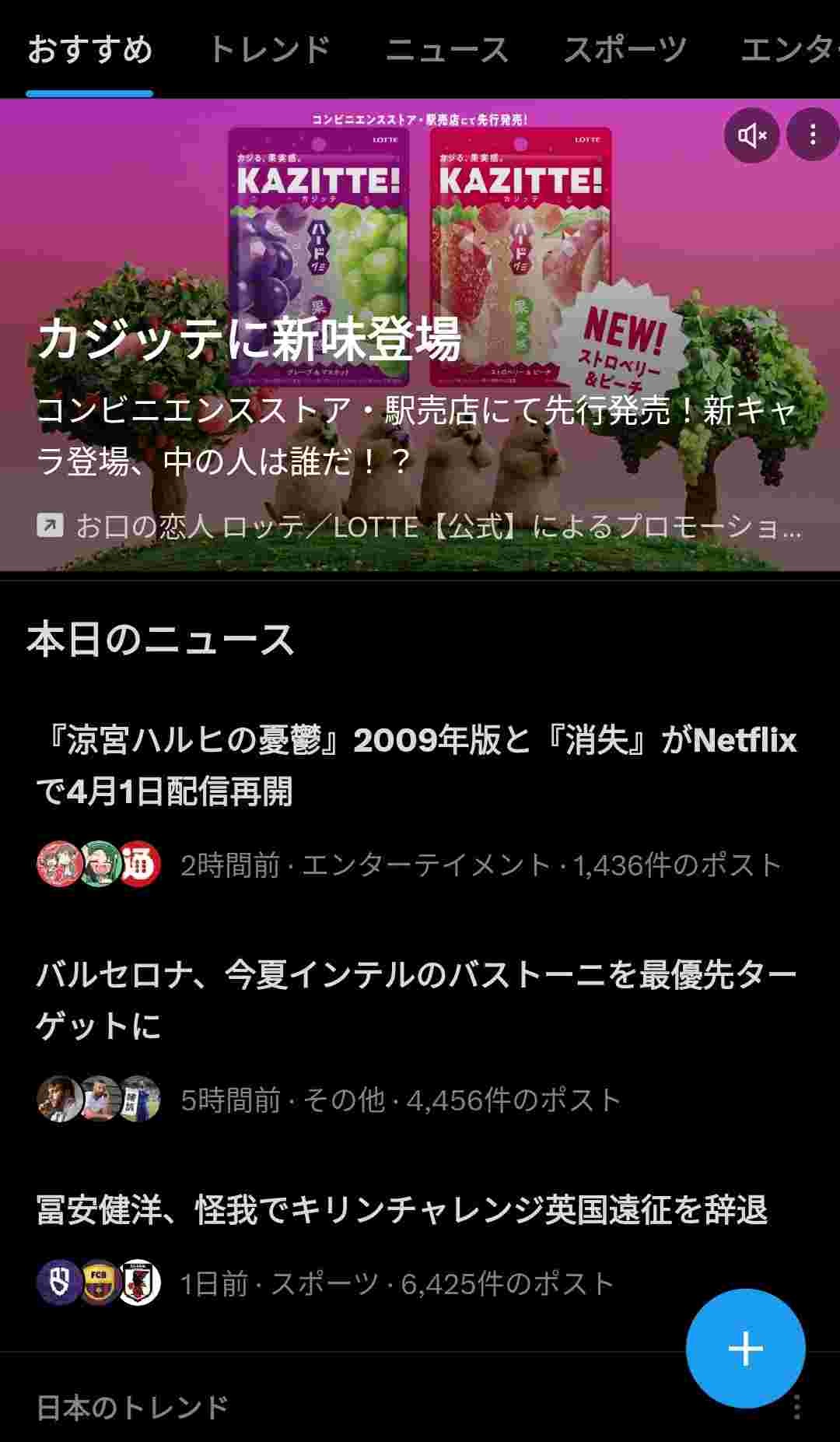Switch to the ニュース tab

coord(447,51)
